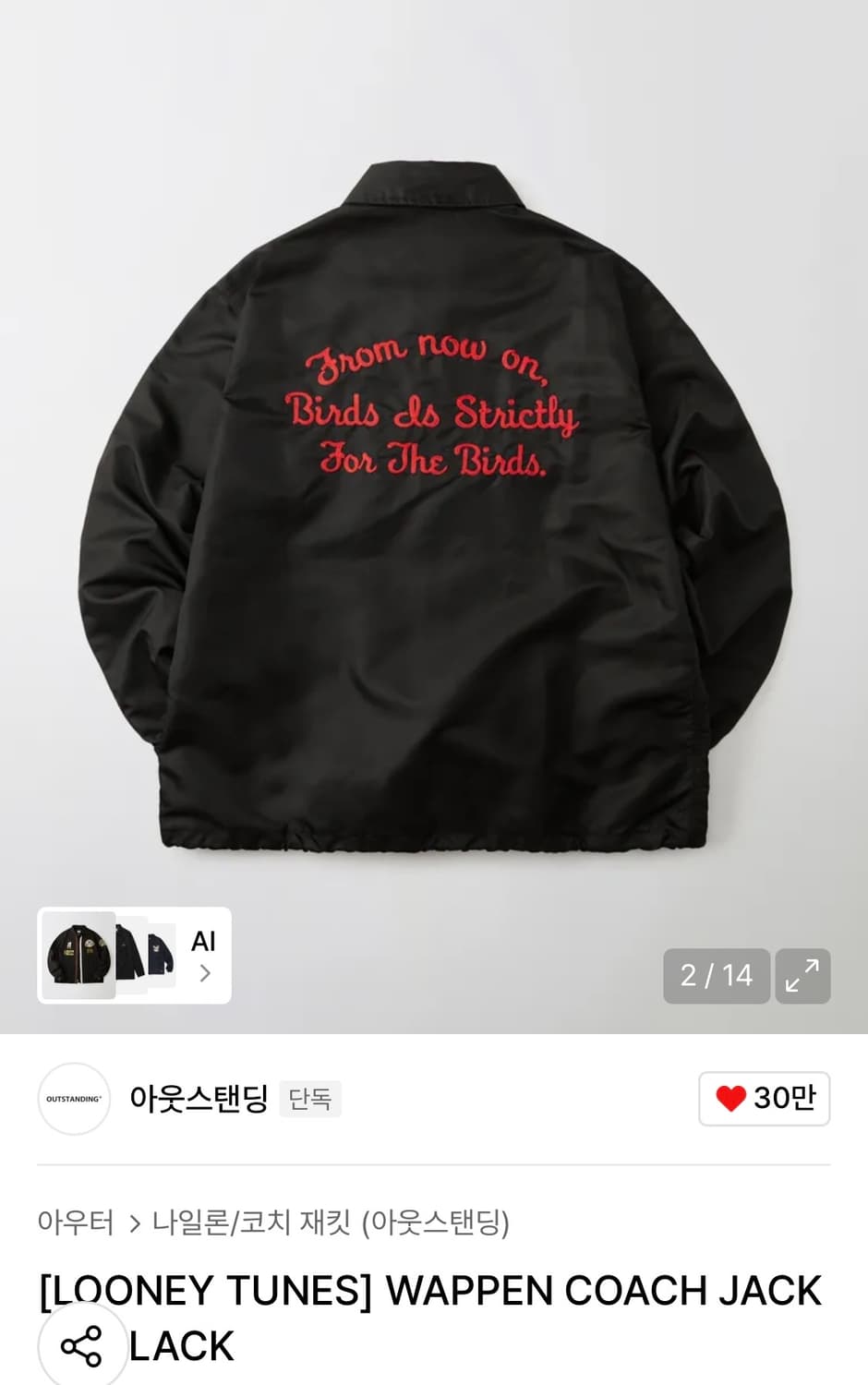Select the first jacket thumbnail in the strip
This screenshot has height=1385, width=868.
coord(77,957)
